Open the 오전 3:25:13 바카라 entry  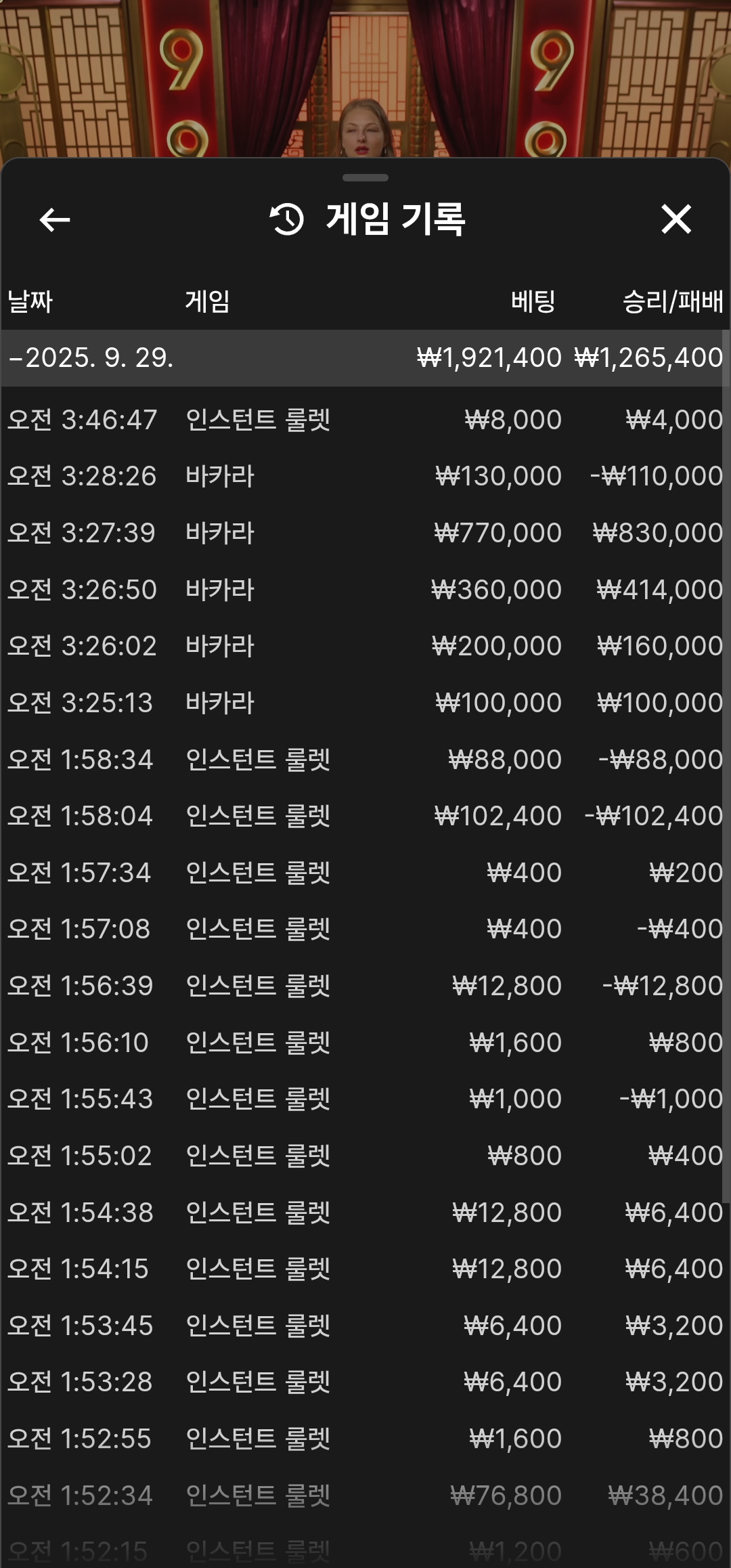(365, 703)
